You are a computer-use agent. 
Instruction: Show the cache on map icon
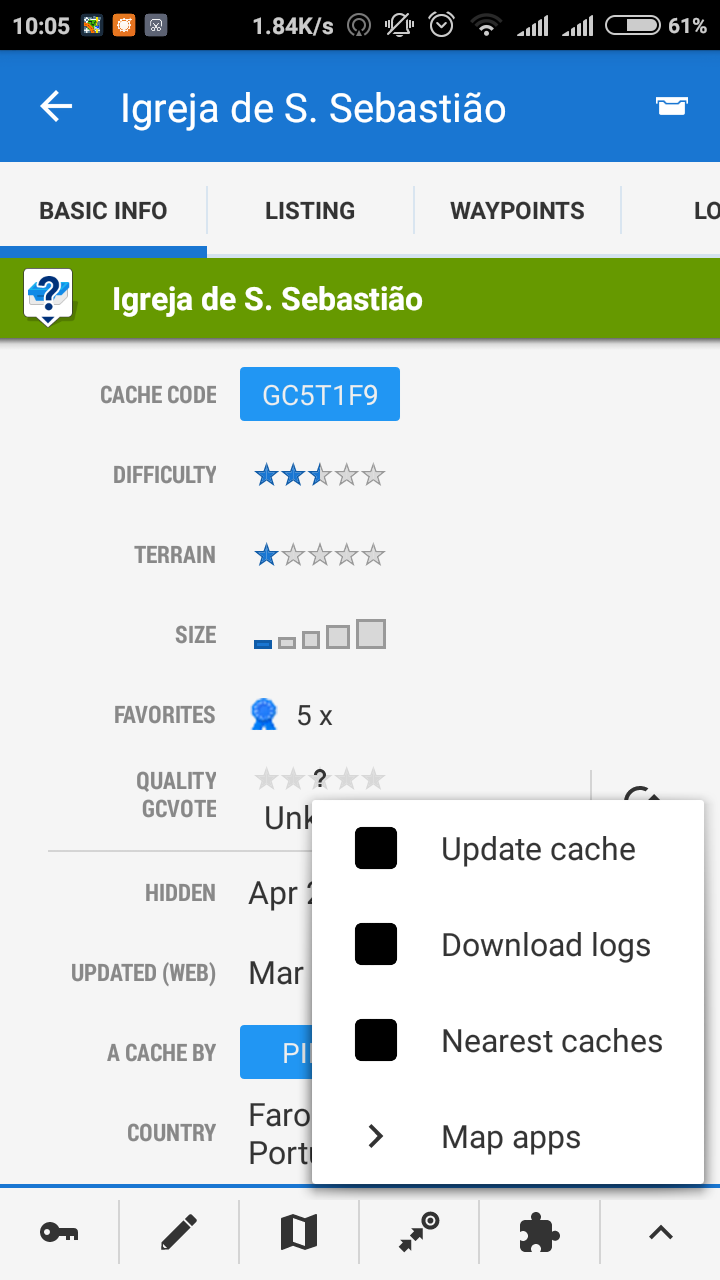299,1233
